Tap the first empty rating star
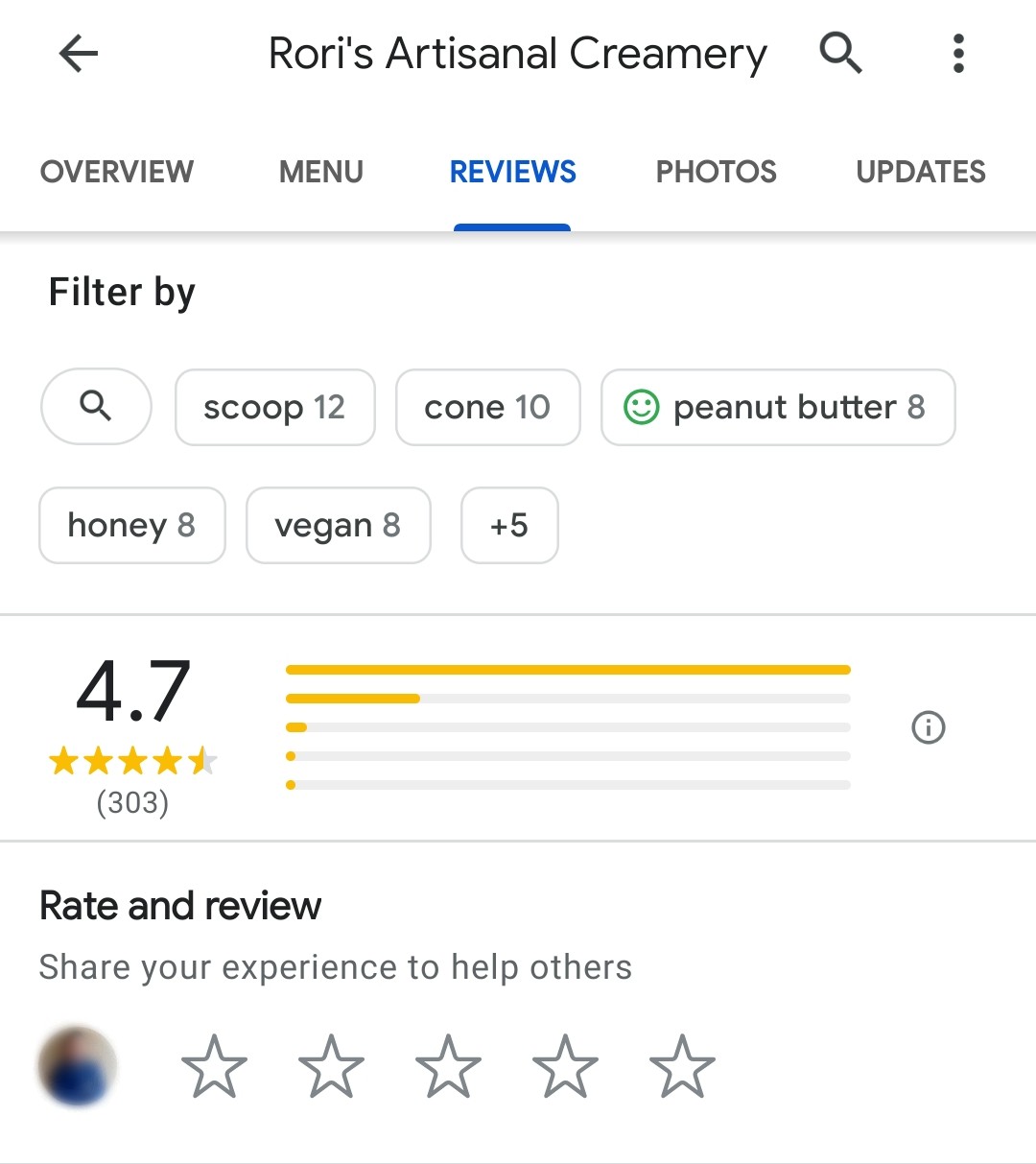The image size is (1036, 1164). pos(215,1063)
